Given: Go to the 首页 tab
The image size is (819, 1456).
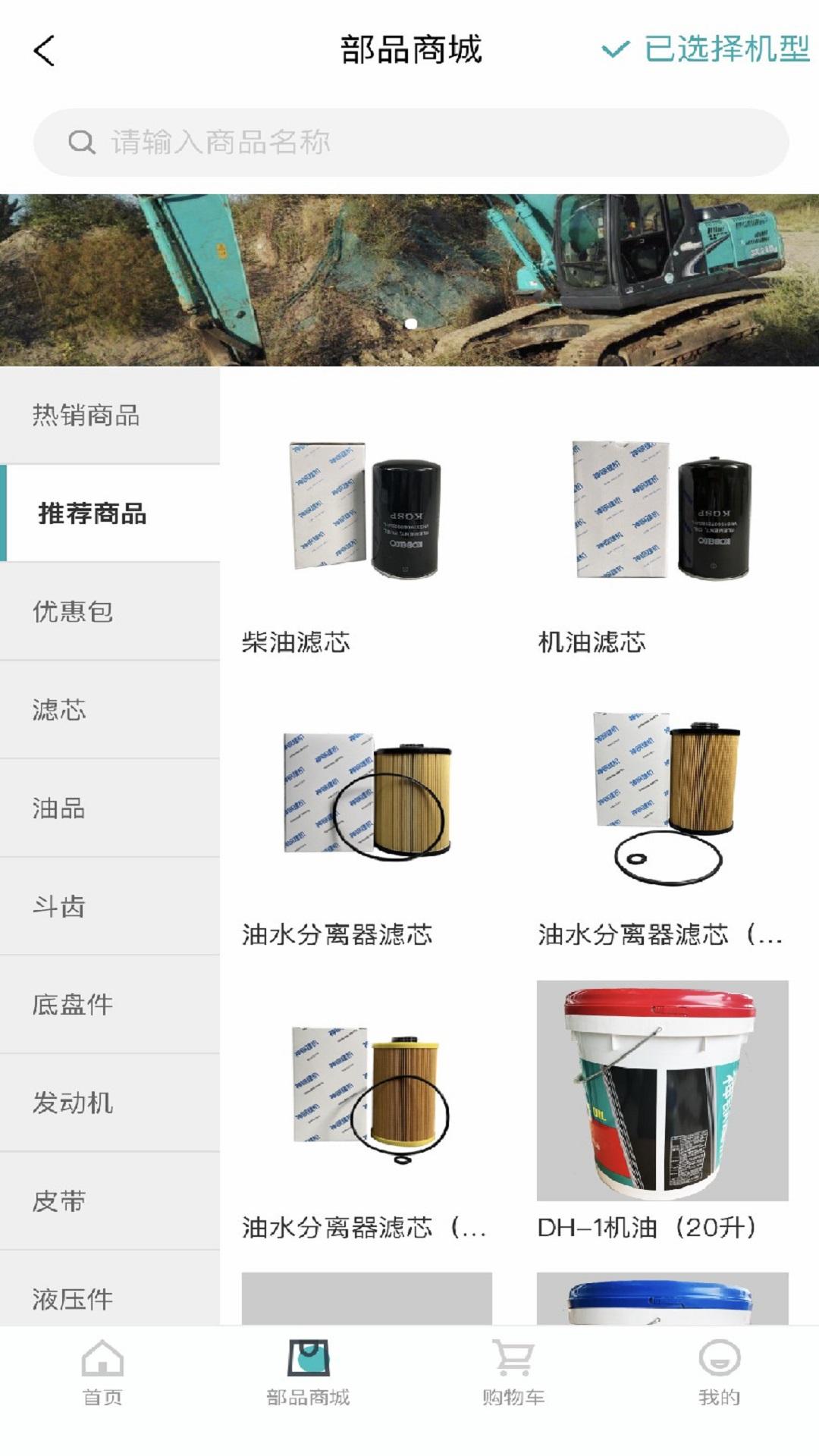Looking at the screenshot, I should click(102, 1373).
